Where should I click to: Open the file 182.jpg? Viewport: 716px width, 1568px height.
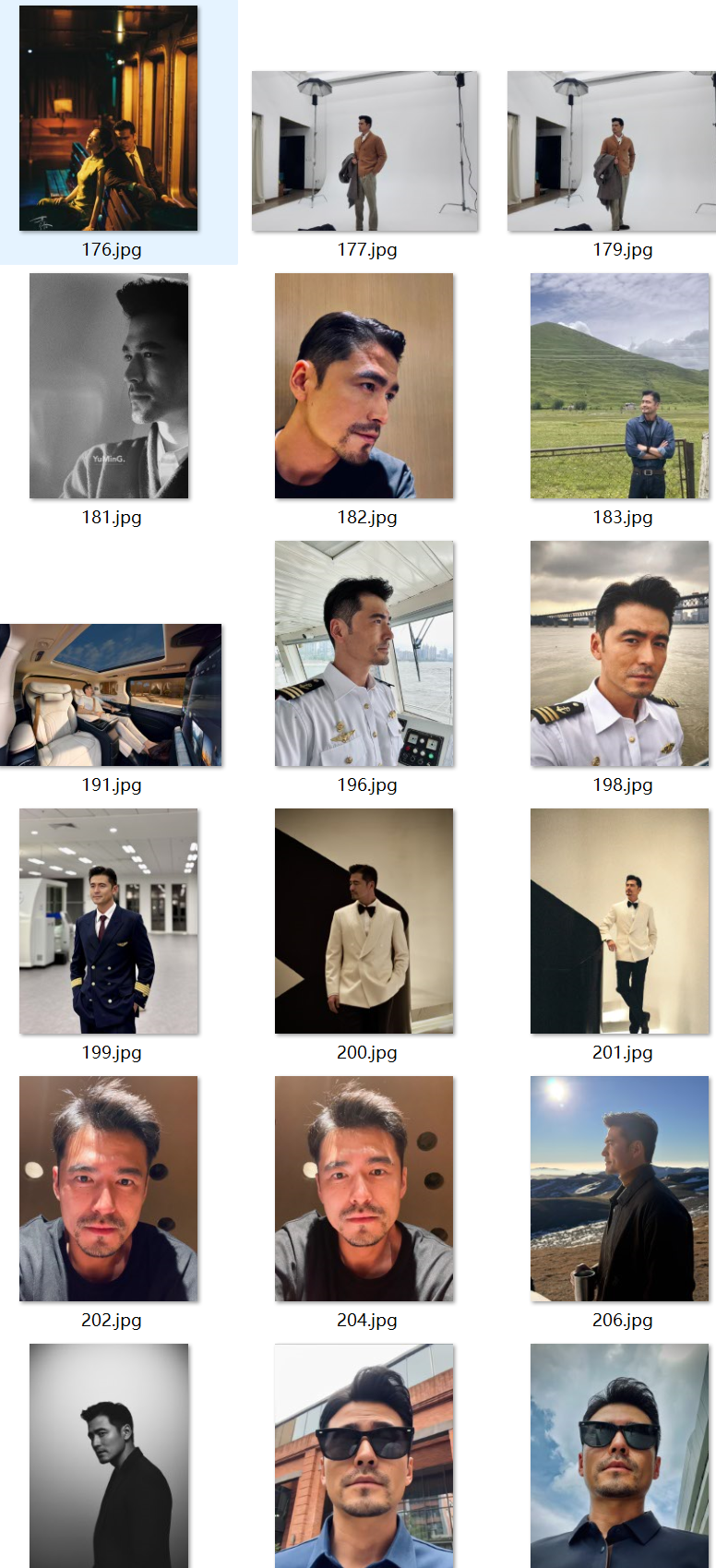(364, 386)
